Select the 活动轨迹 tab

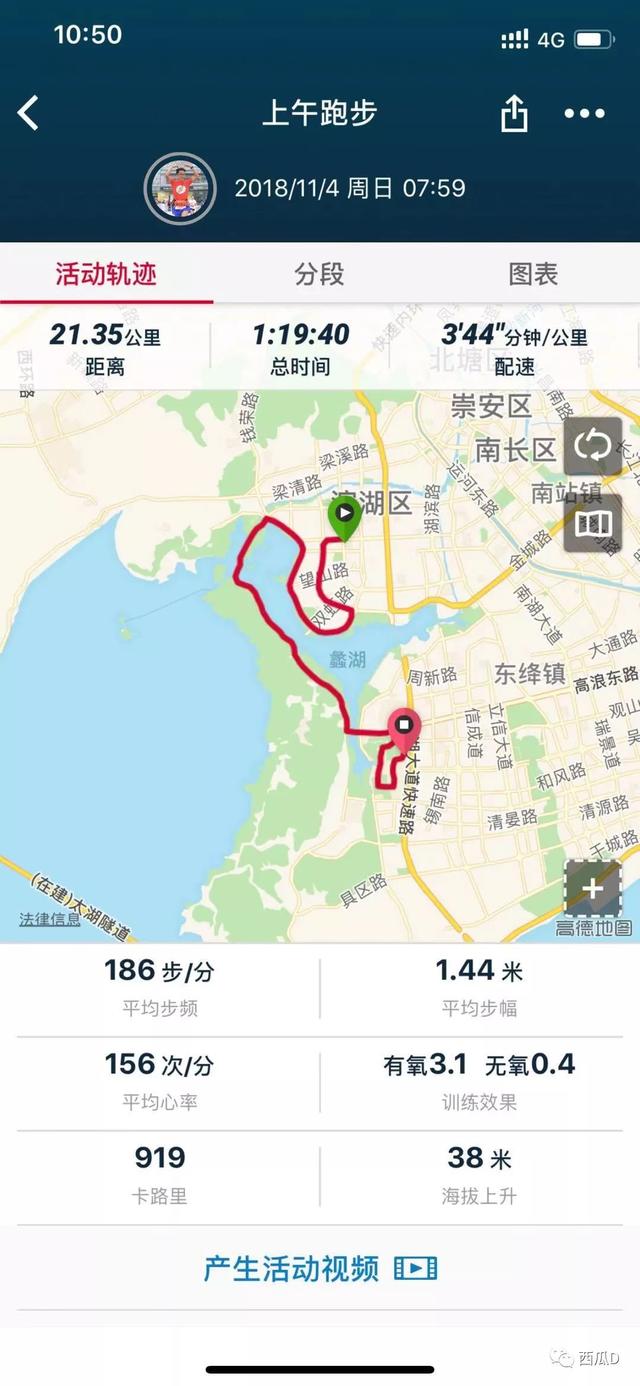pos(106,274)
